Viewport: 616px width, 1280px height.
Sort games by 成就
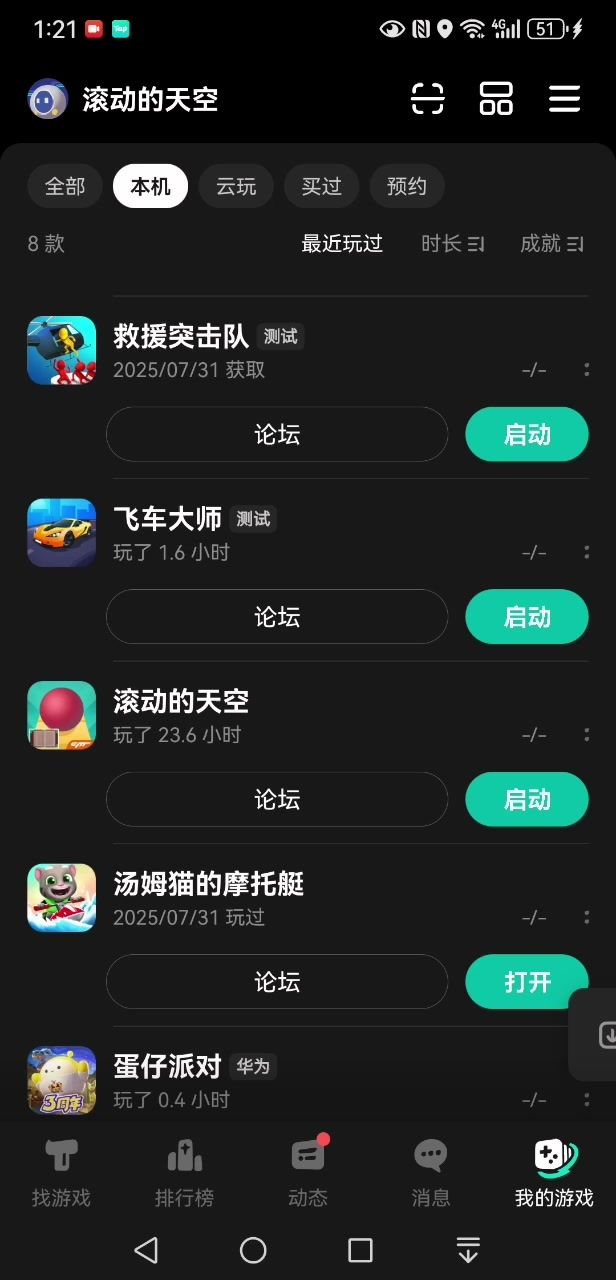[551, 243]
